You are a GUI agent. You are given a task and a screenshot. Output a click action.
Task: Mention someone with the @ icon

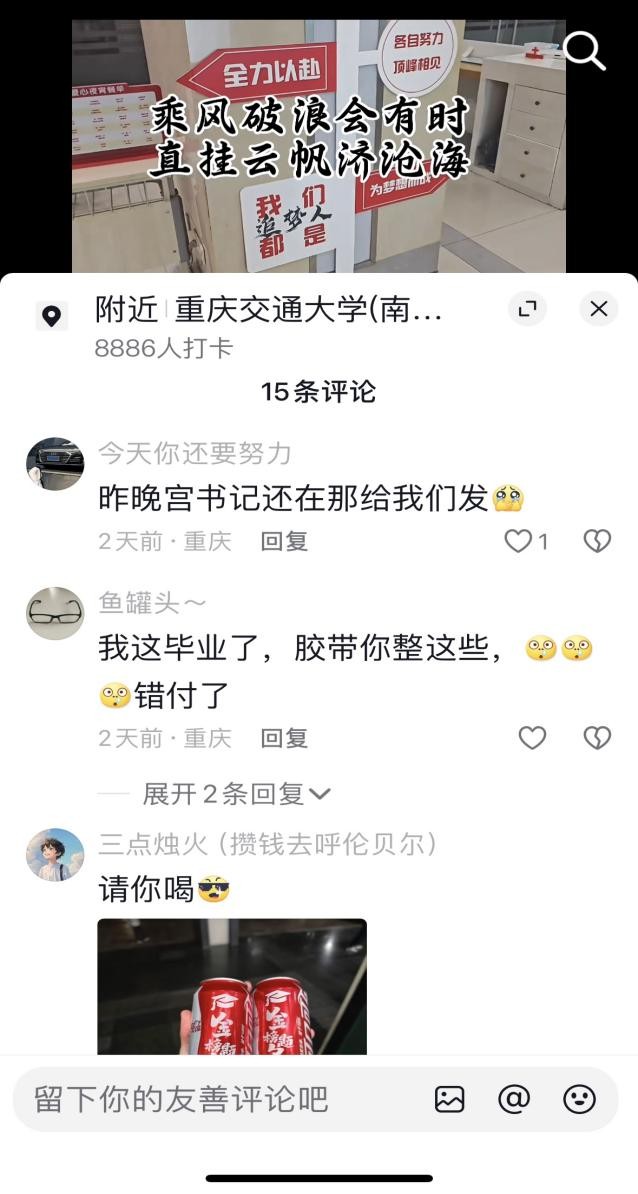514,1099
